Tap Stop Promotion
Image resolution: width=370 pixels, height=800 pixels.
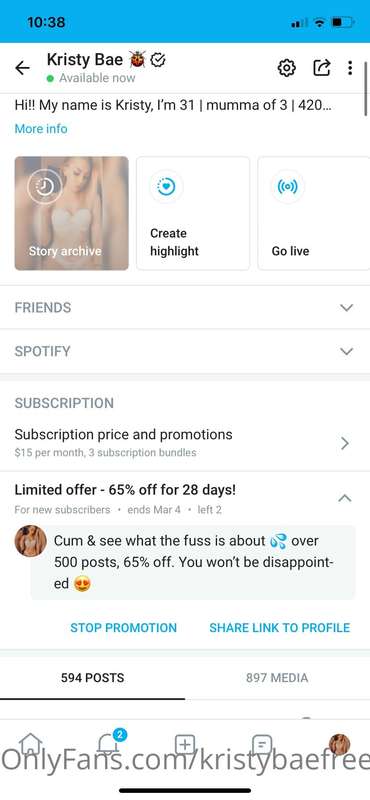(124, 627)
